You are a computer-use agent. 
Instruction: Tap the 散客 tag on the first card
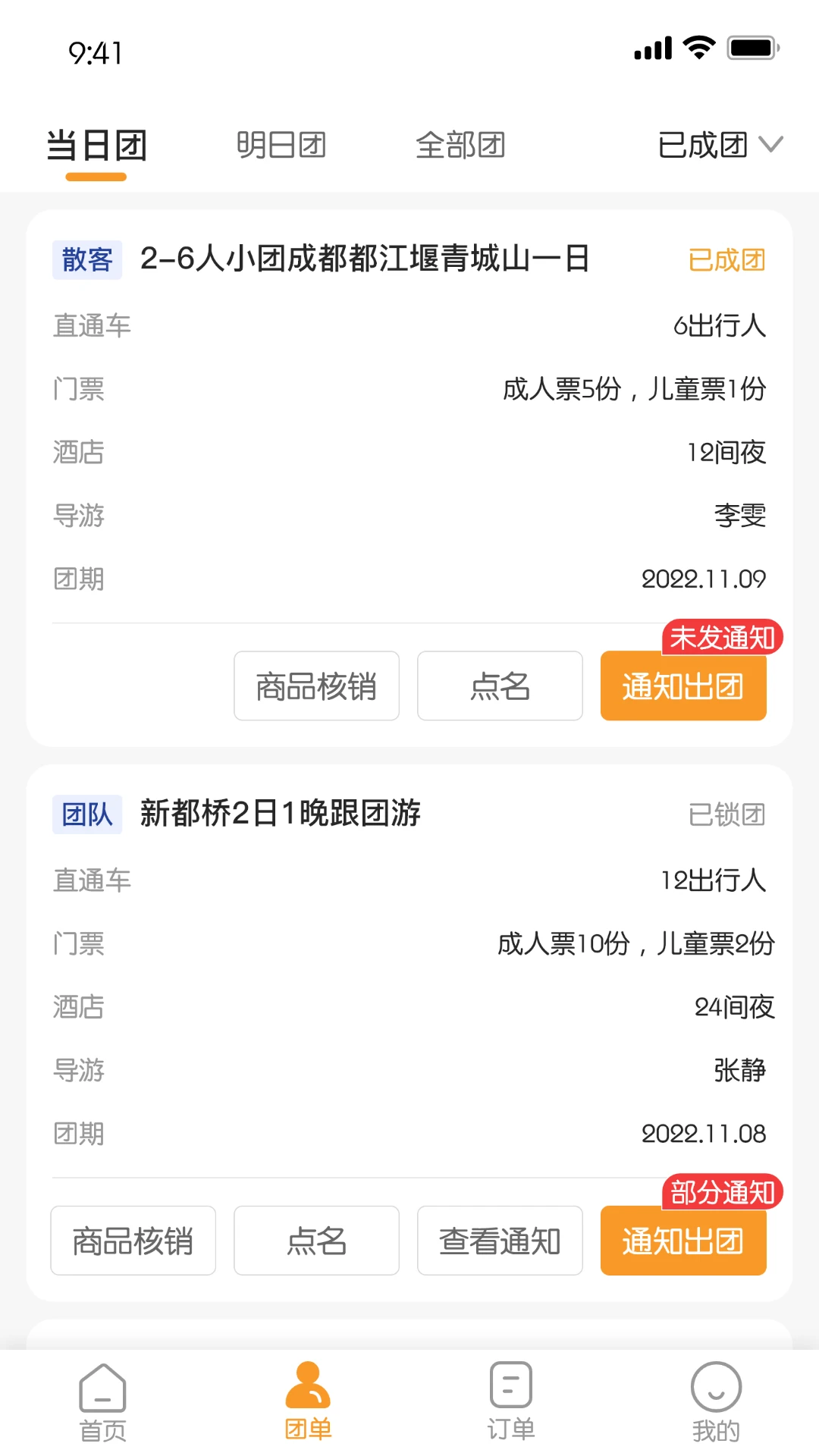[86, 259]
